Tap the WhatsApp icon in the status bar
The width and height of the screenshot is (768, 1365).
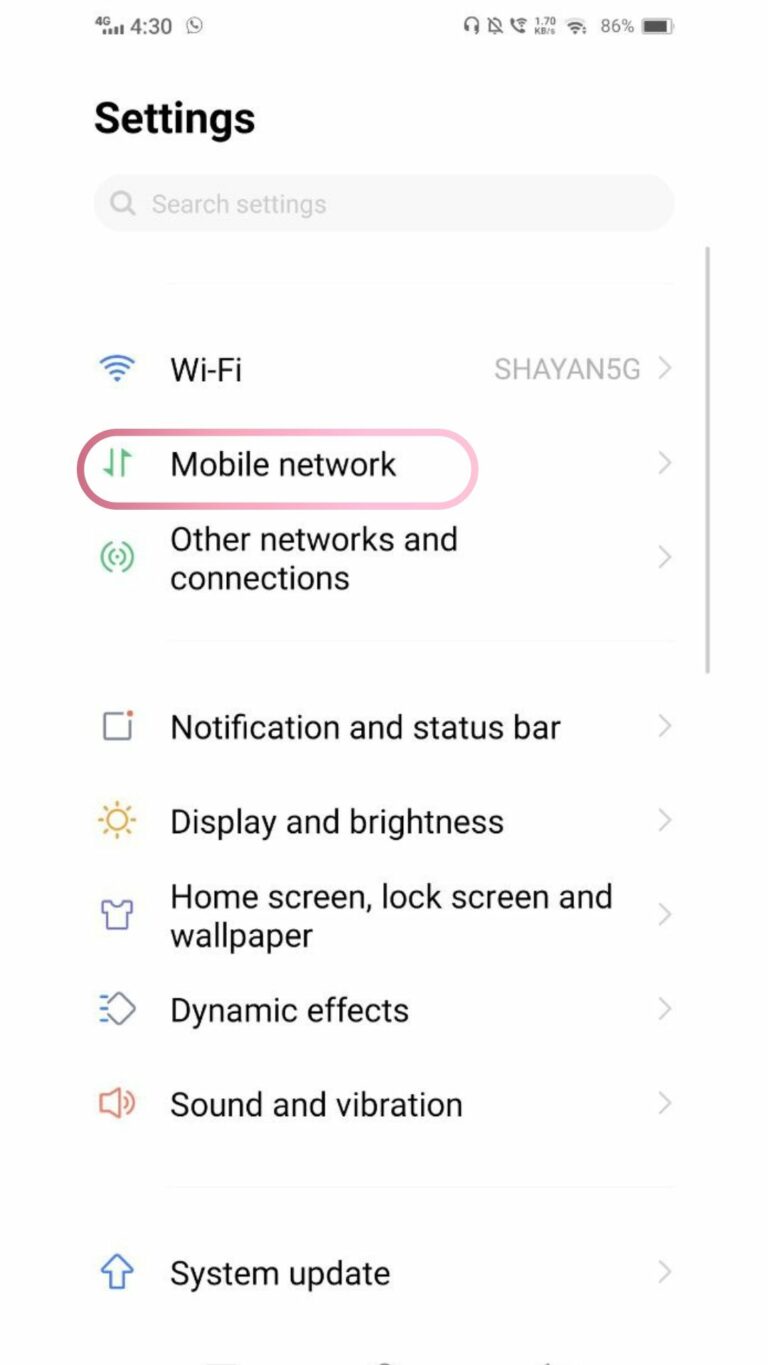point(192,26)
